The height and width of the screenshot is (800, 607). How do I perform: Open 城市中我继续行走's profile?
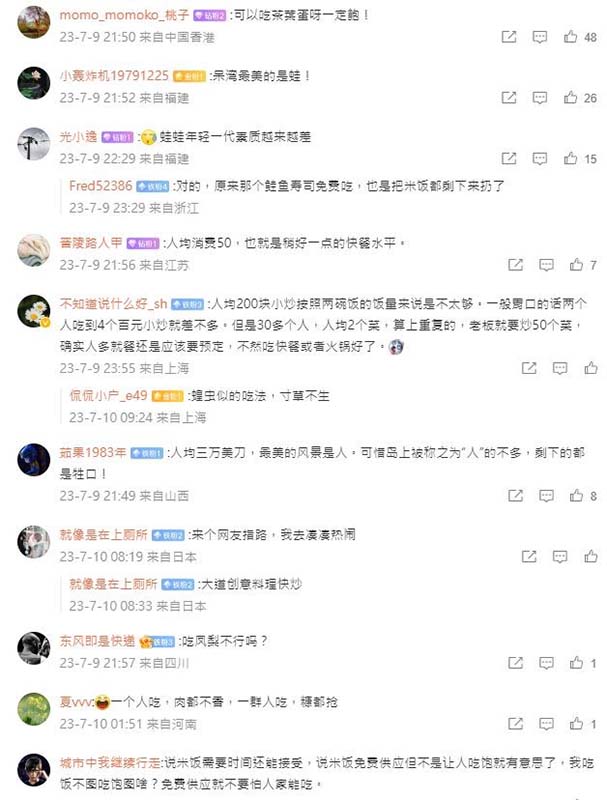[x=115, y=760]
